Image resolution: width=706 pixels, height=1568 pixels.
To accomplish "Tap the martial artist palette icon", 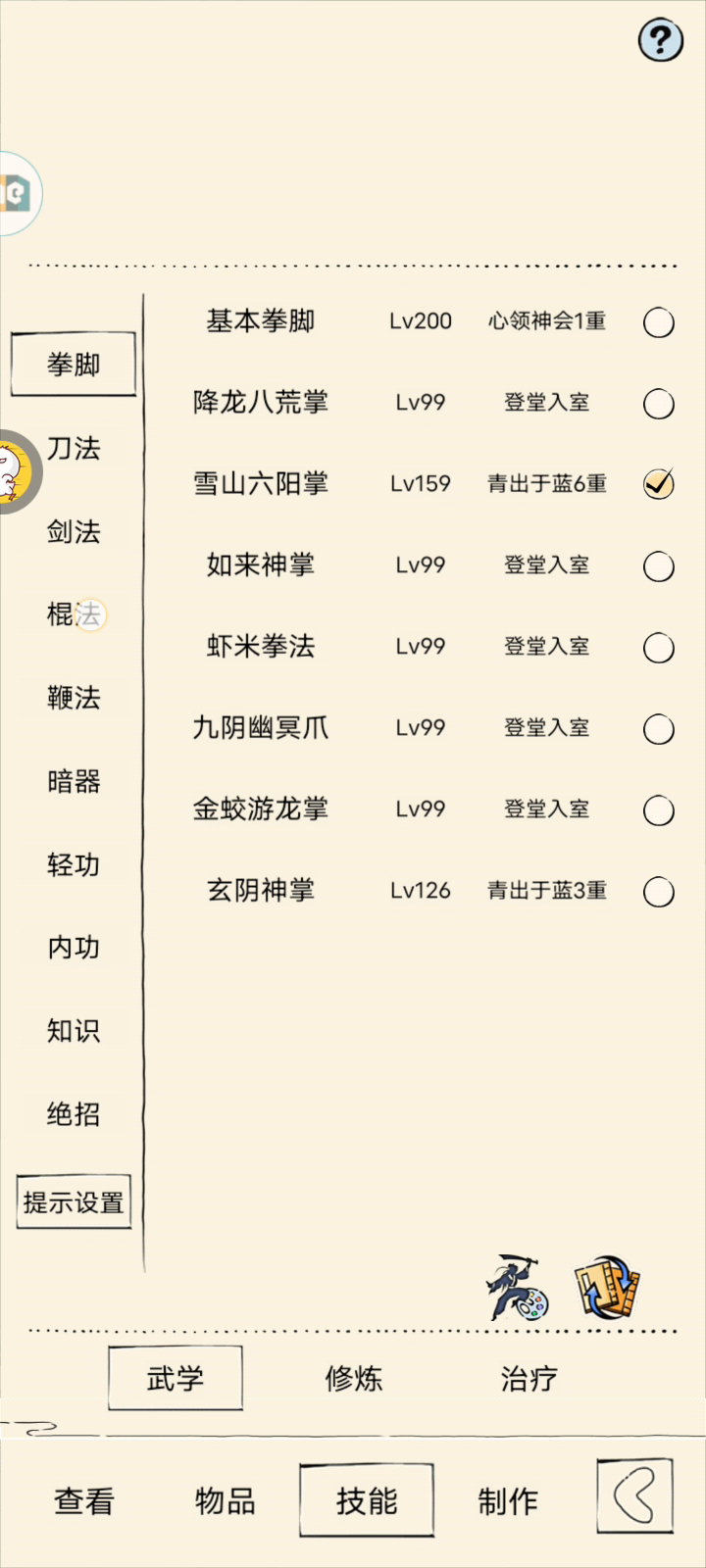I will coord(517,1288).
